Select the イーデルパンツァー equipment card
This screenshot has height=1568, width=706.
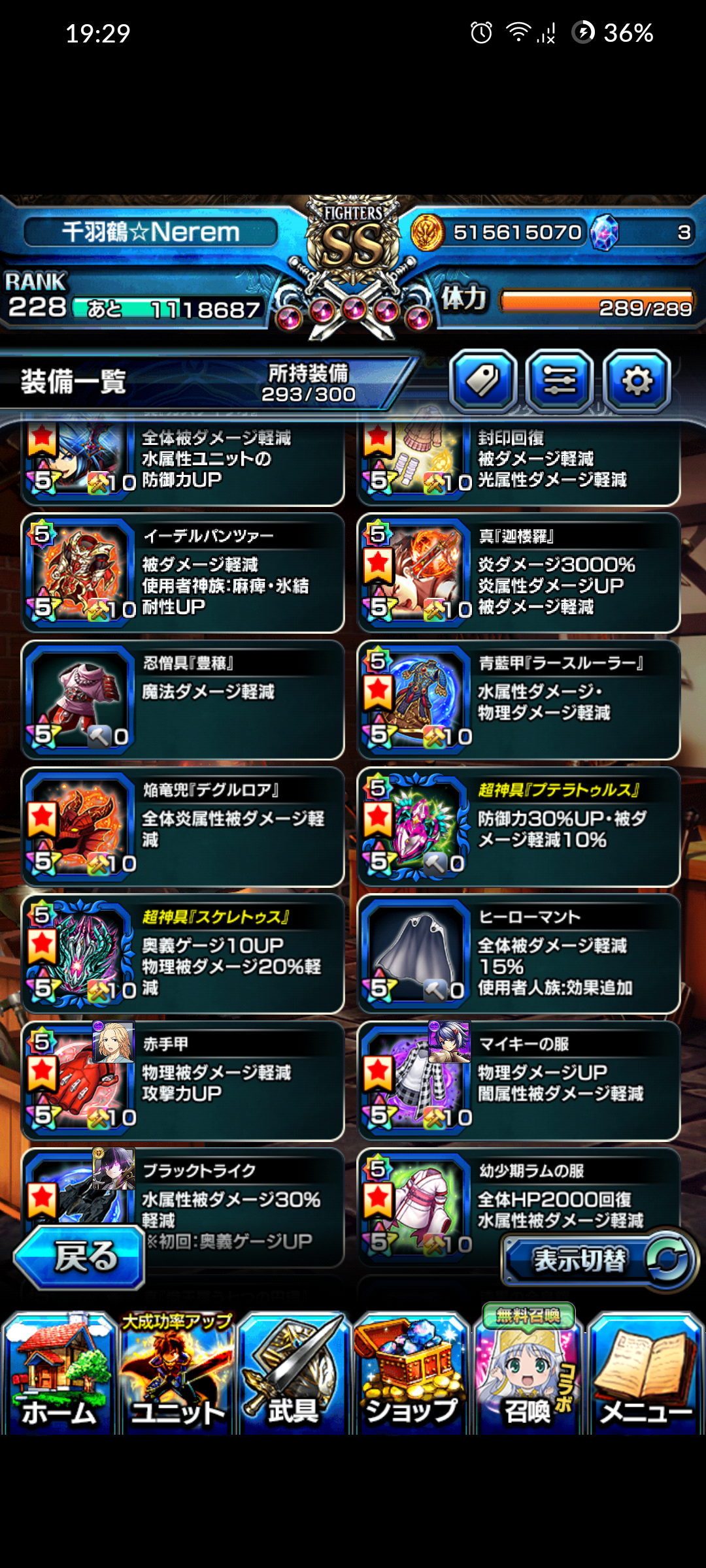[183, 573]
